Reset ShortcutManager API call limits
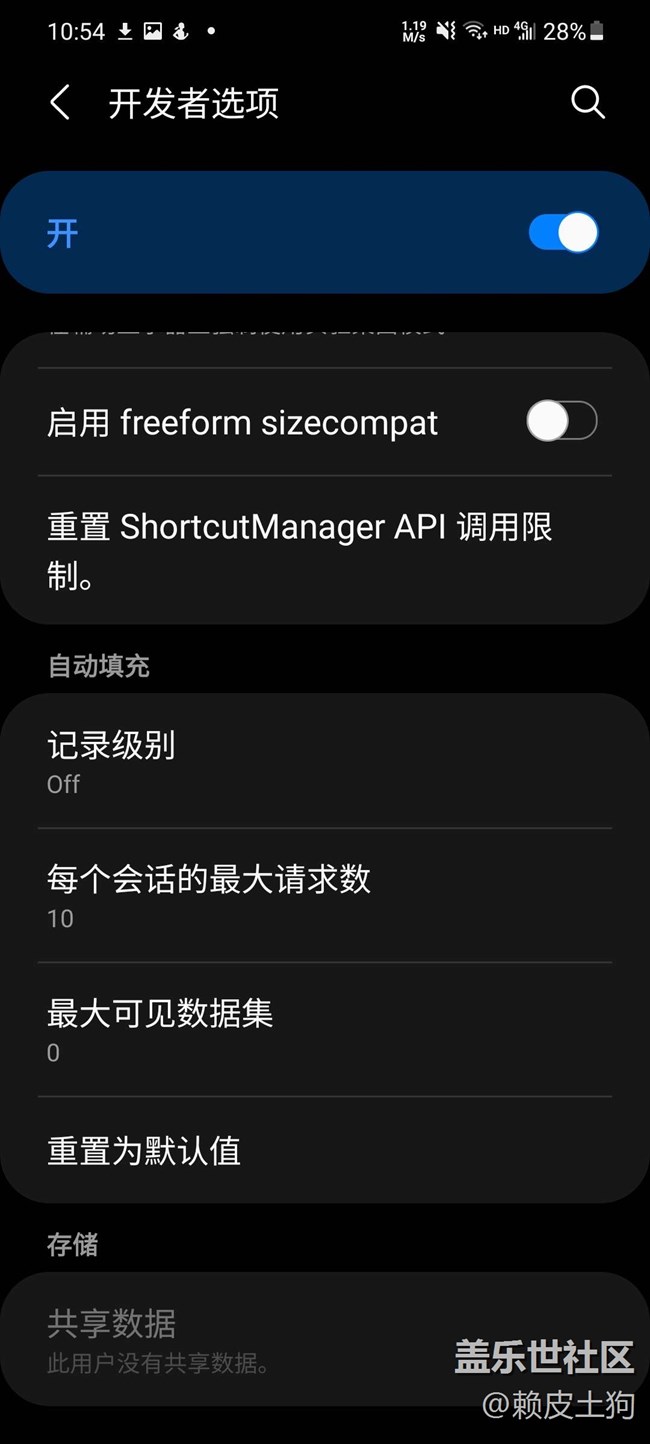650x1444 pixels. coord(300,550)
